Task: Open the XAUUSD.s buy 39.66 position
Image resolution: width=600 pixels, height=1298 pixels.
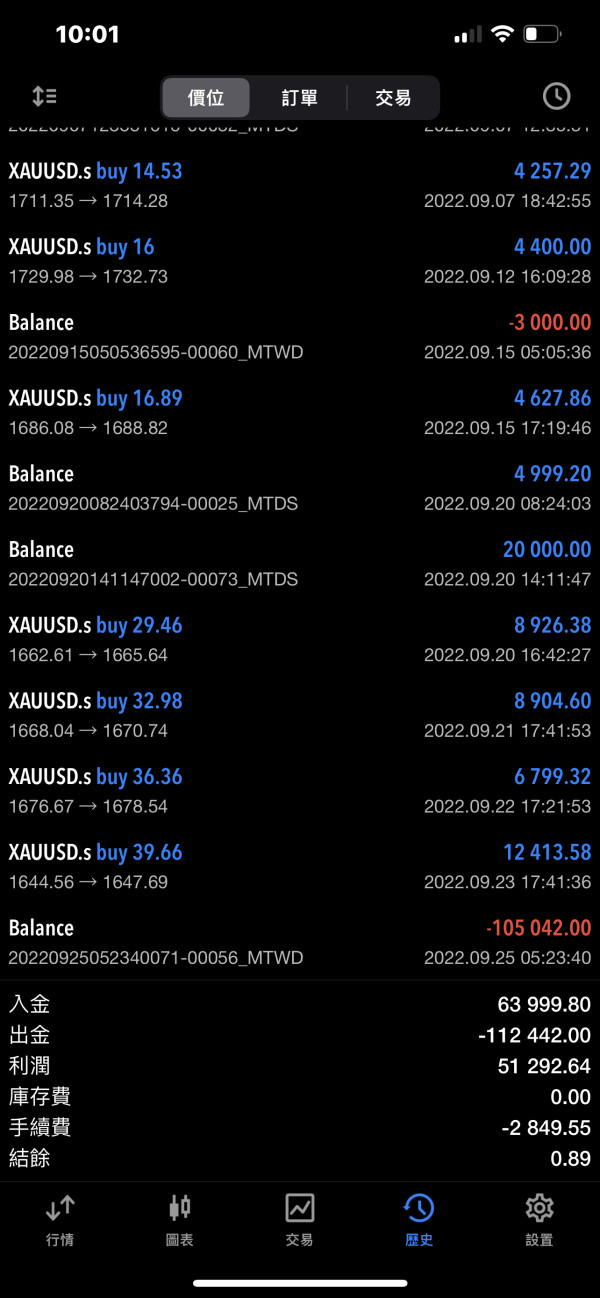Action: (300, 867)
